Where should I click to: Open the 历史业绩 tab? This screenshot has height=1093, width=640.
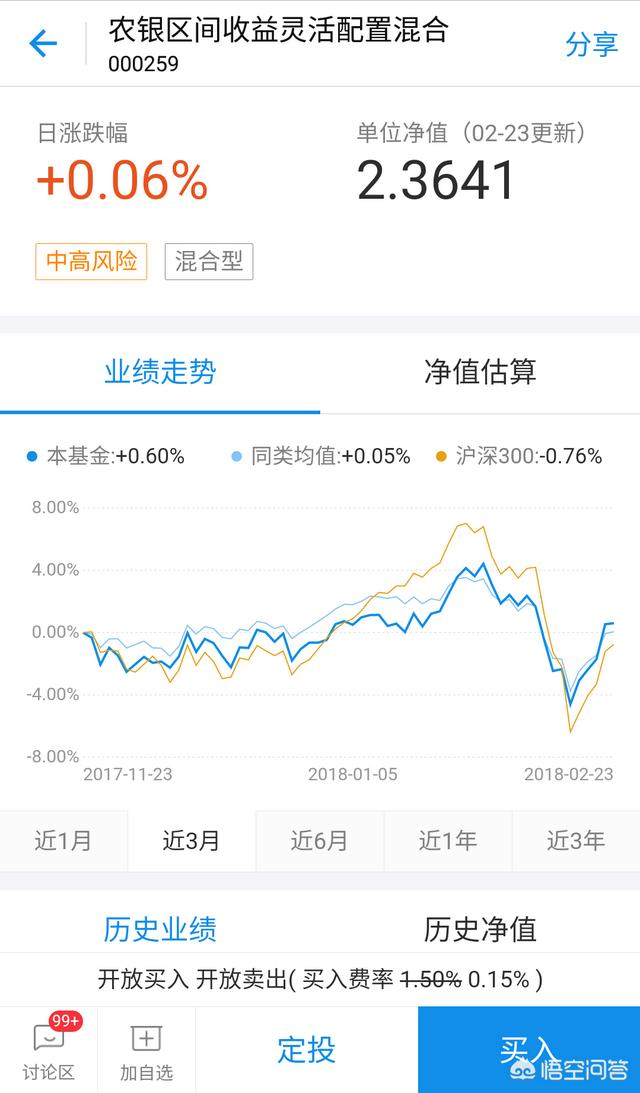pyautogui.click(x=160, y=929)
